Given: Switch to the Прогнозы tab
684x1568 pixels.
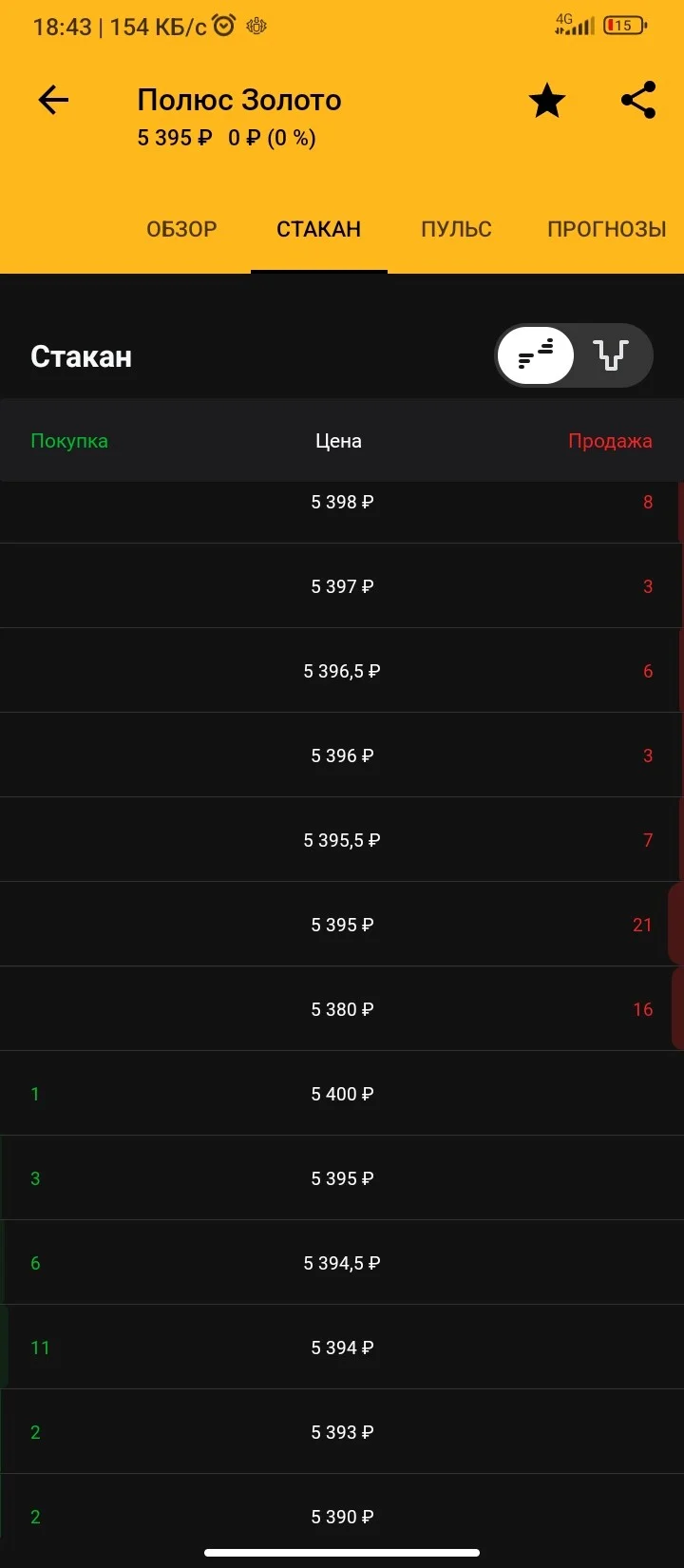Looking at the screenshot, I should (x=606, y=229).
